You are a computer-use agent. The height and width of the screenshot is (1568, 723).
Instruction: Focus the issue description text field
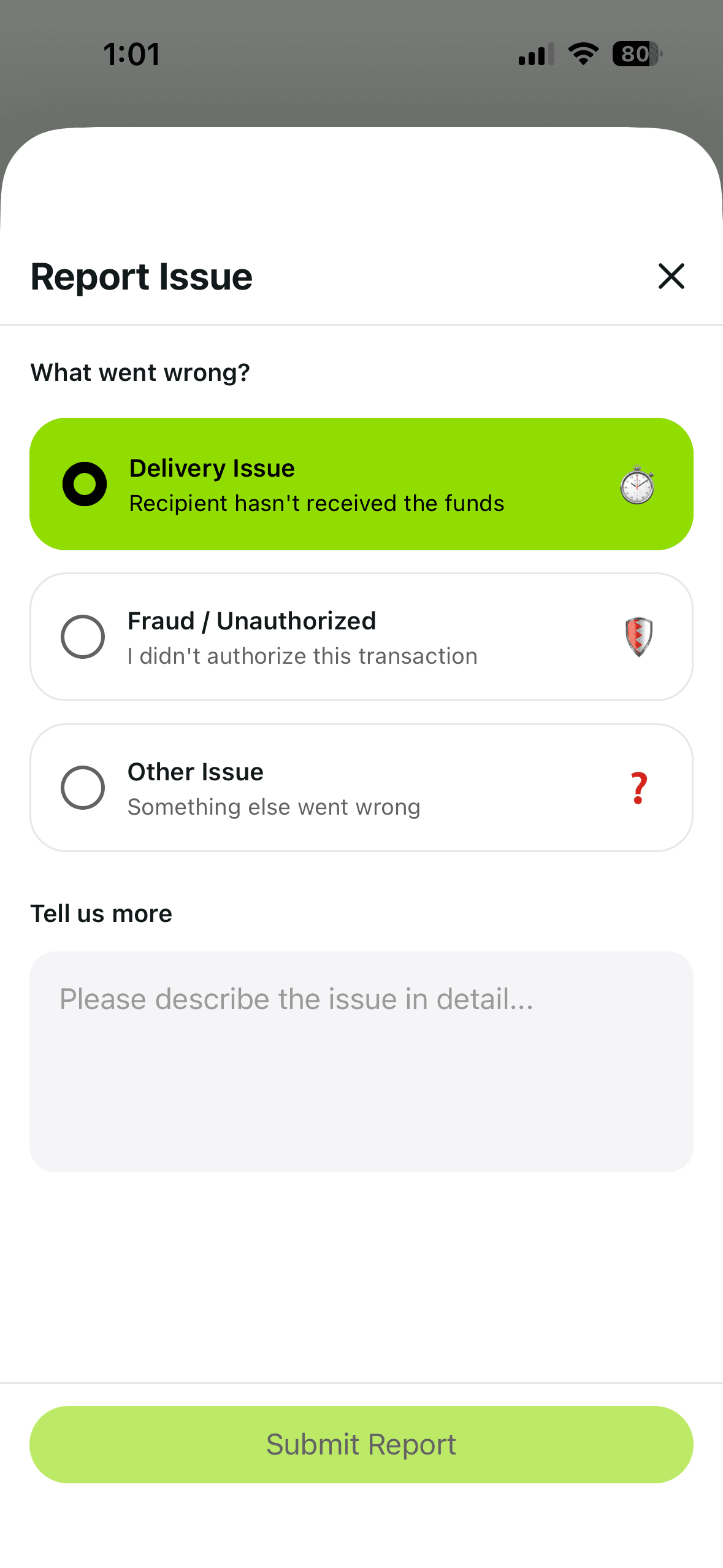point(361,1061)
